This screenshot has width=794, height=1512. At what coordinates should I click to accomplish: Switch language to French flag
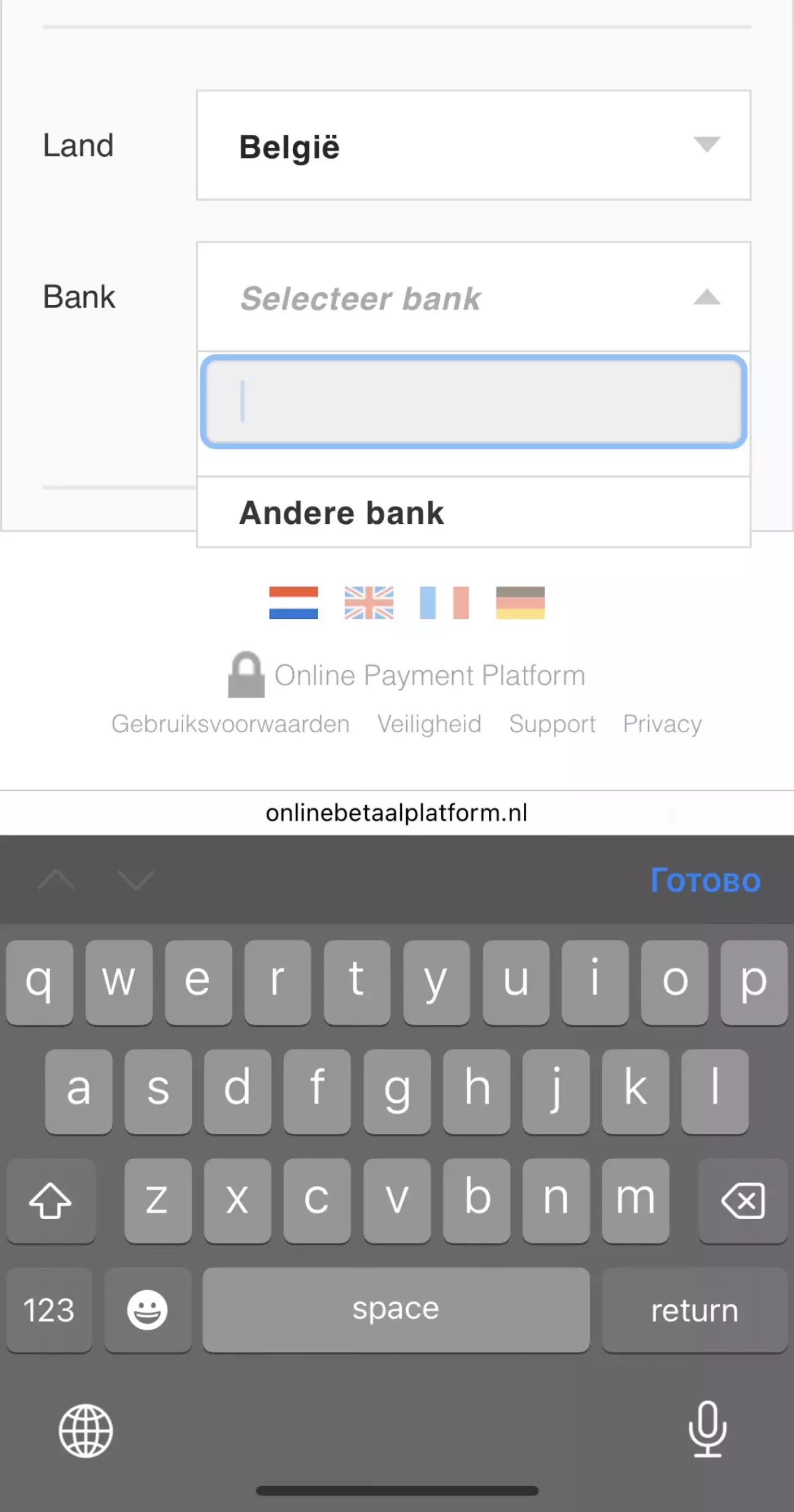pyautogui.click(x=444, y=603)
